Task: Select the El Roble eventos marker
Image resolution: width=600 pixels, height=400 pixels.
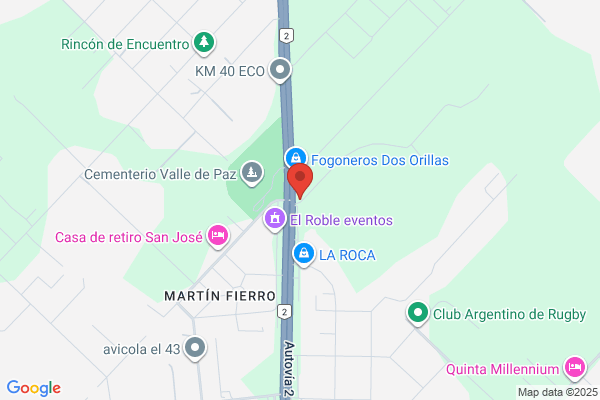Action: click(275, 219)
